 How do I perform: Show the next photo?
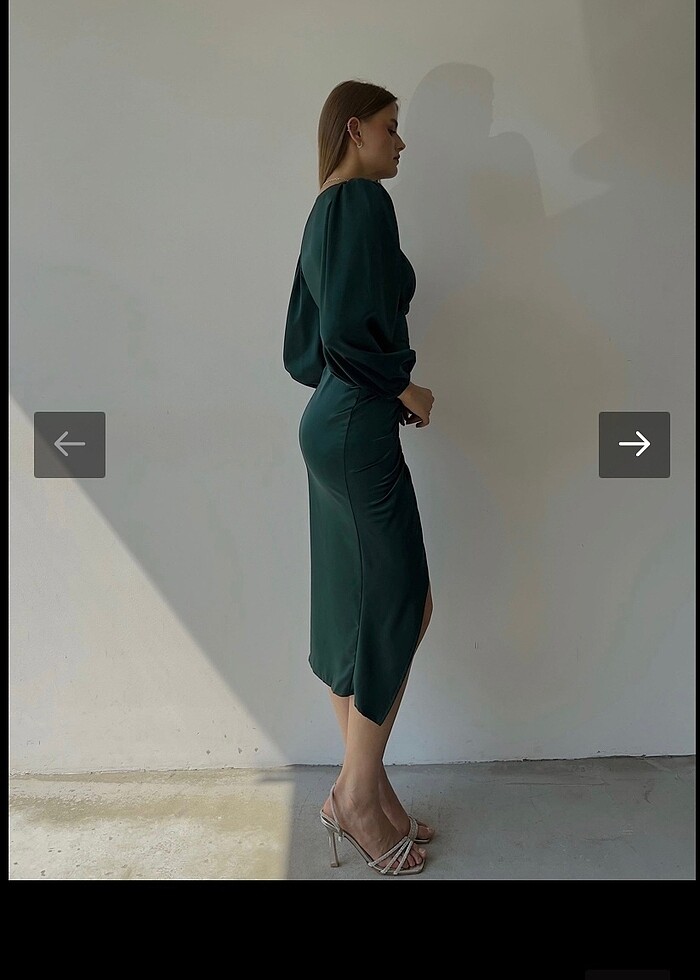pos(634,444)
